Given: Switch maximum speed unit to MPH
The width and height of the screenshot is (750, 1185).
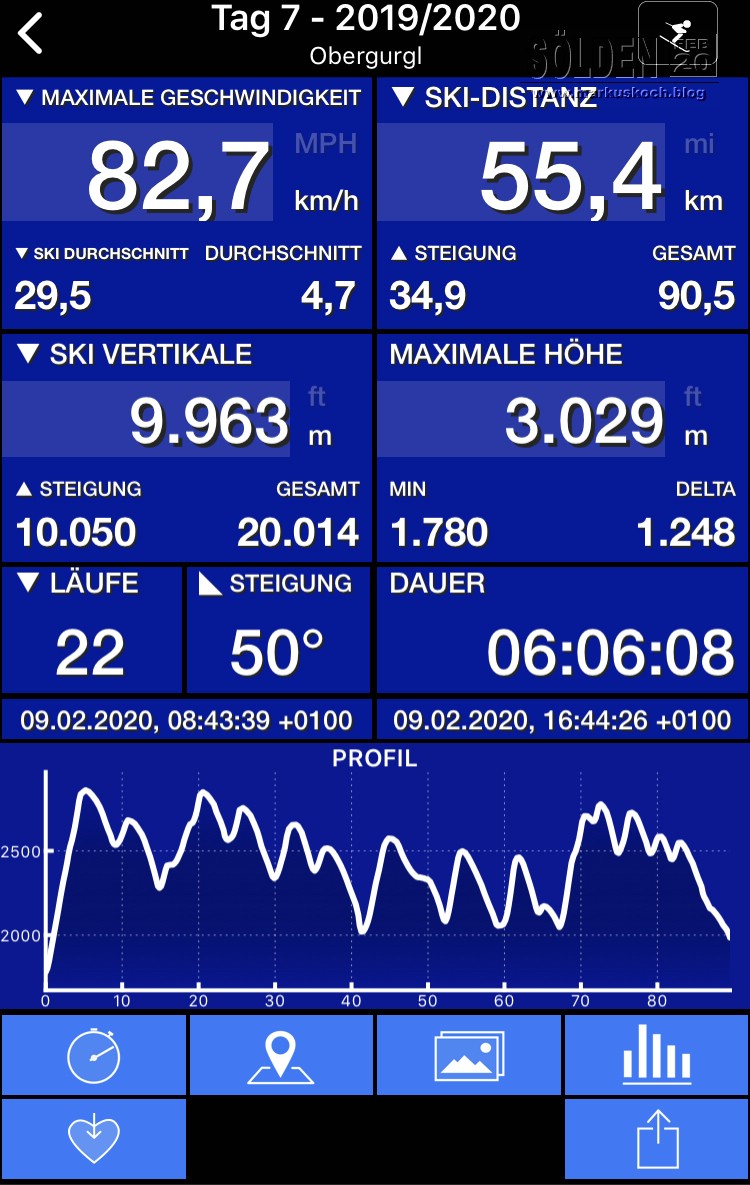Looking at the screenshot, I should pyautogui.click(x=326, y=144).
